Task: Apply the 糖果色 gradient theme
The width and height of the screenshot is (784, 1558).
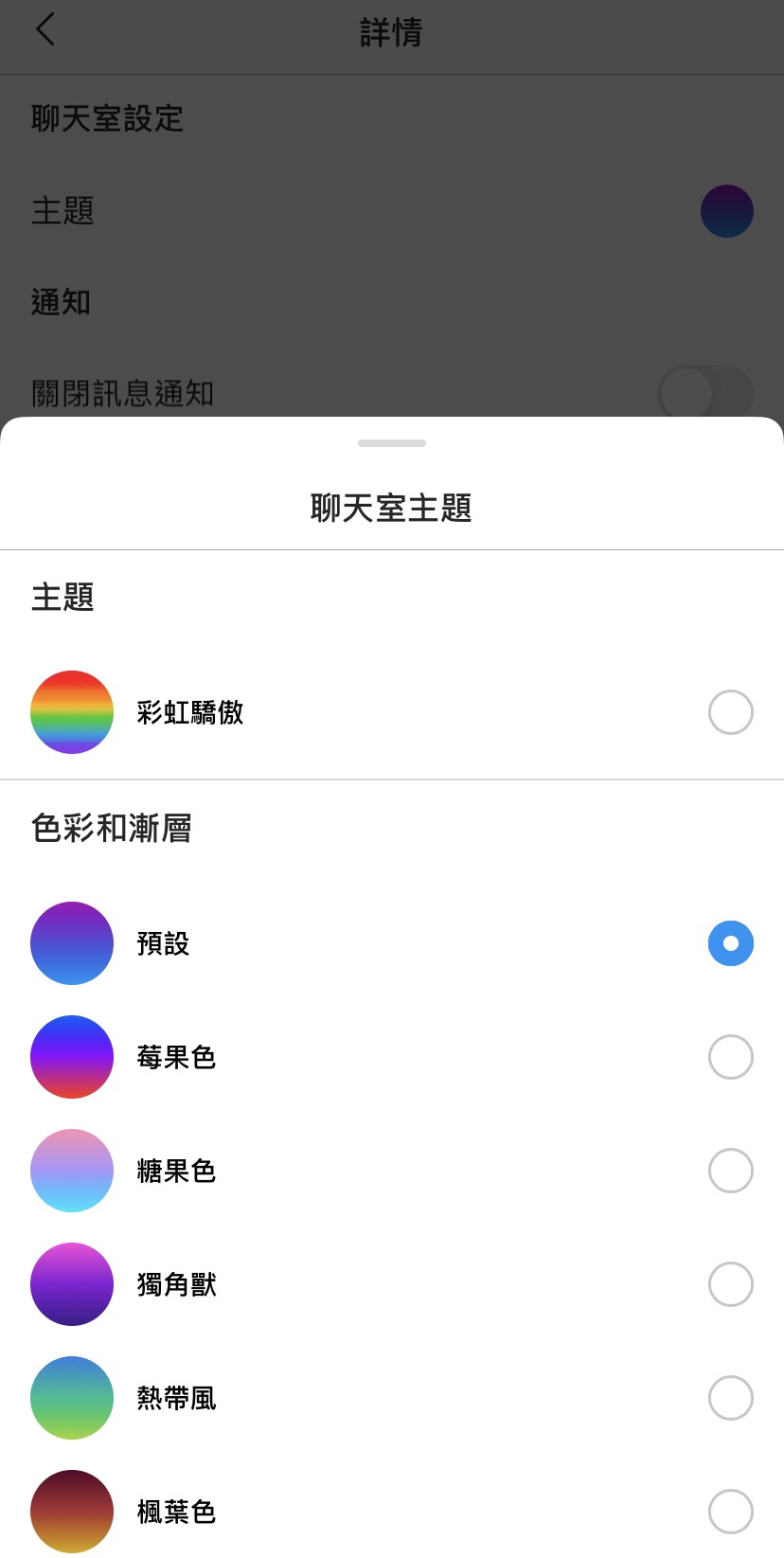Action: coord(730,1171)
